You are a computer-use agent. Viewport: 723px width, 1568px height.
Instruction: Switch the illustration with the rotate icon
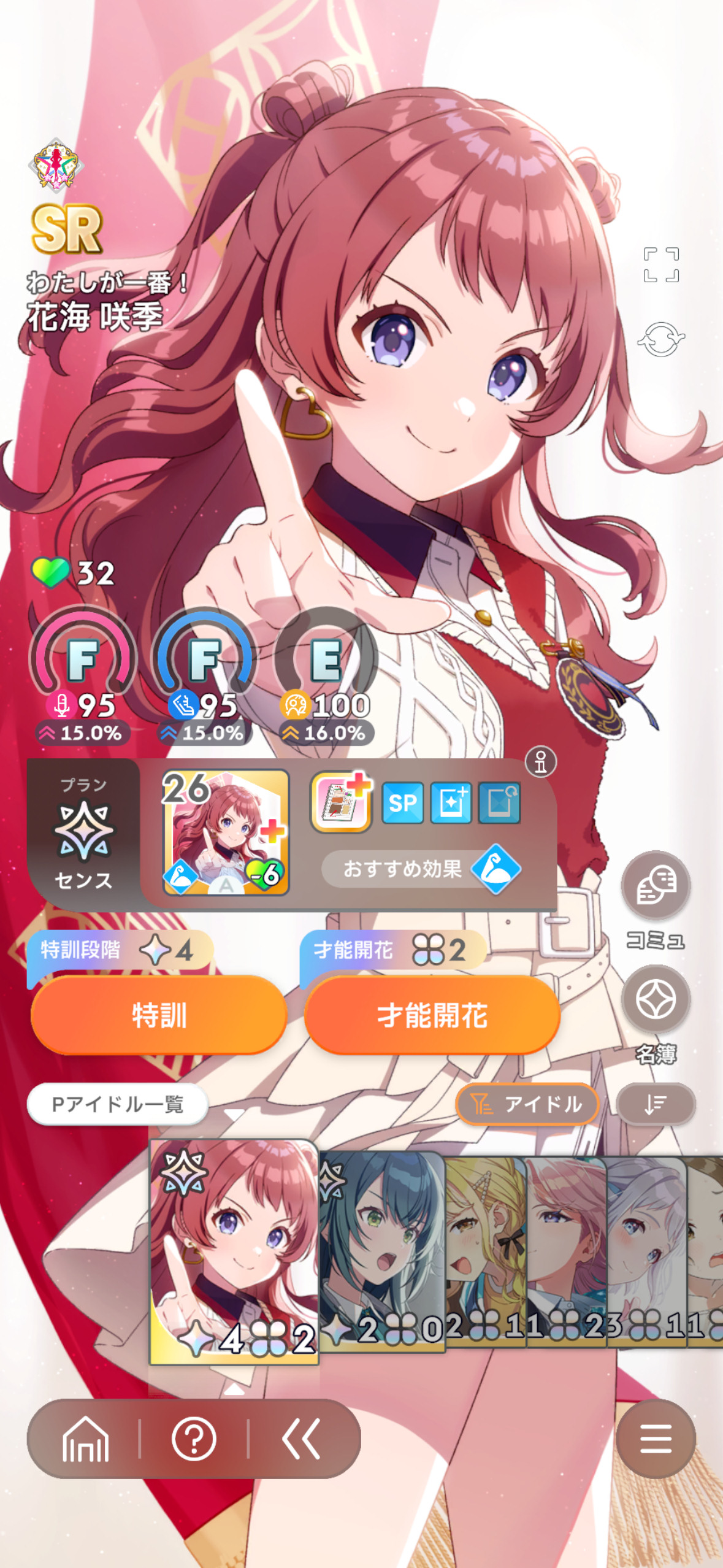coord(661,339)
